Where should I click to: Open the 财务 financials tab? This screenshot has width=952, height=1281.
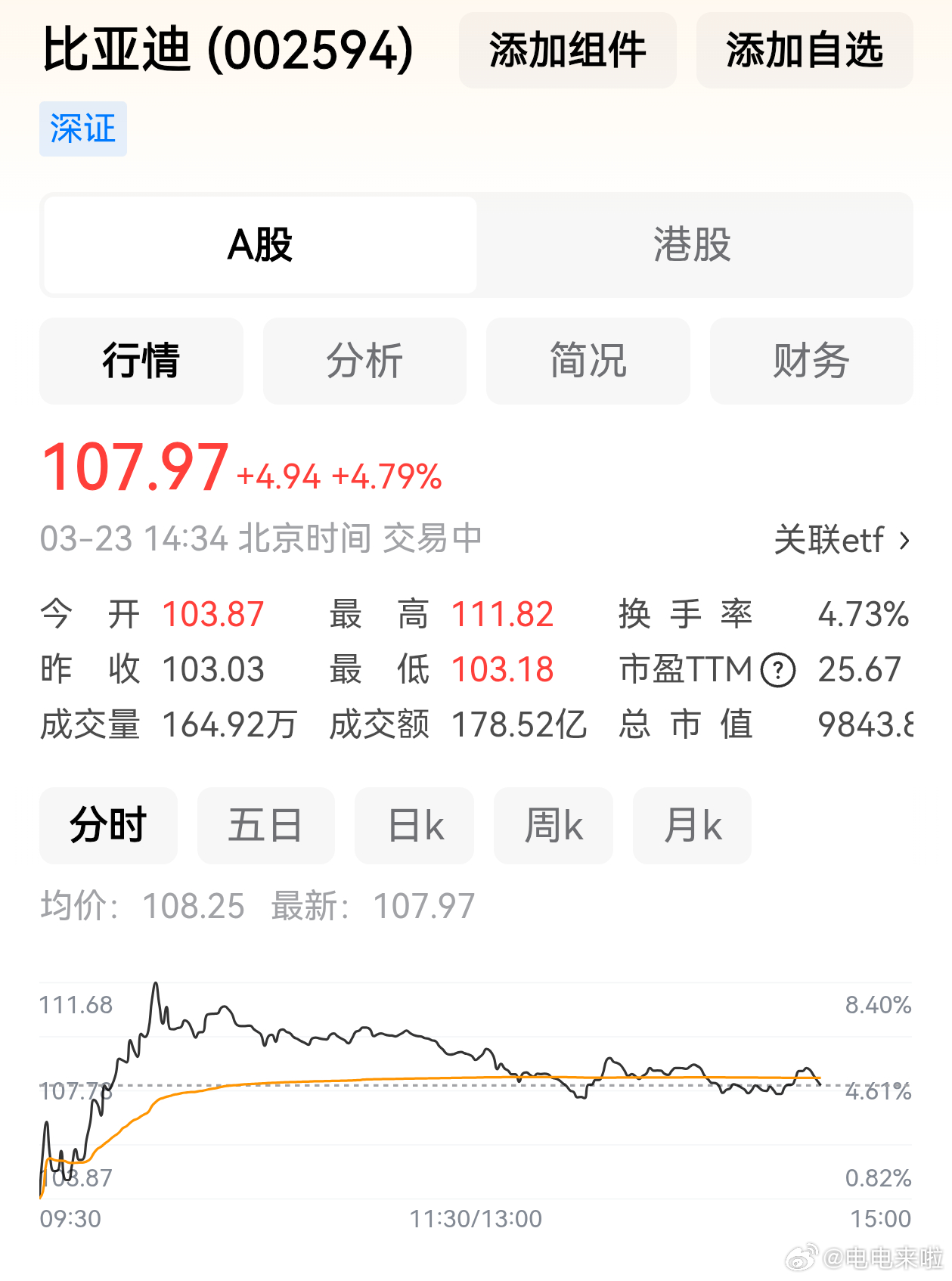811,361
